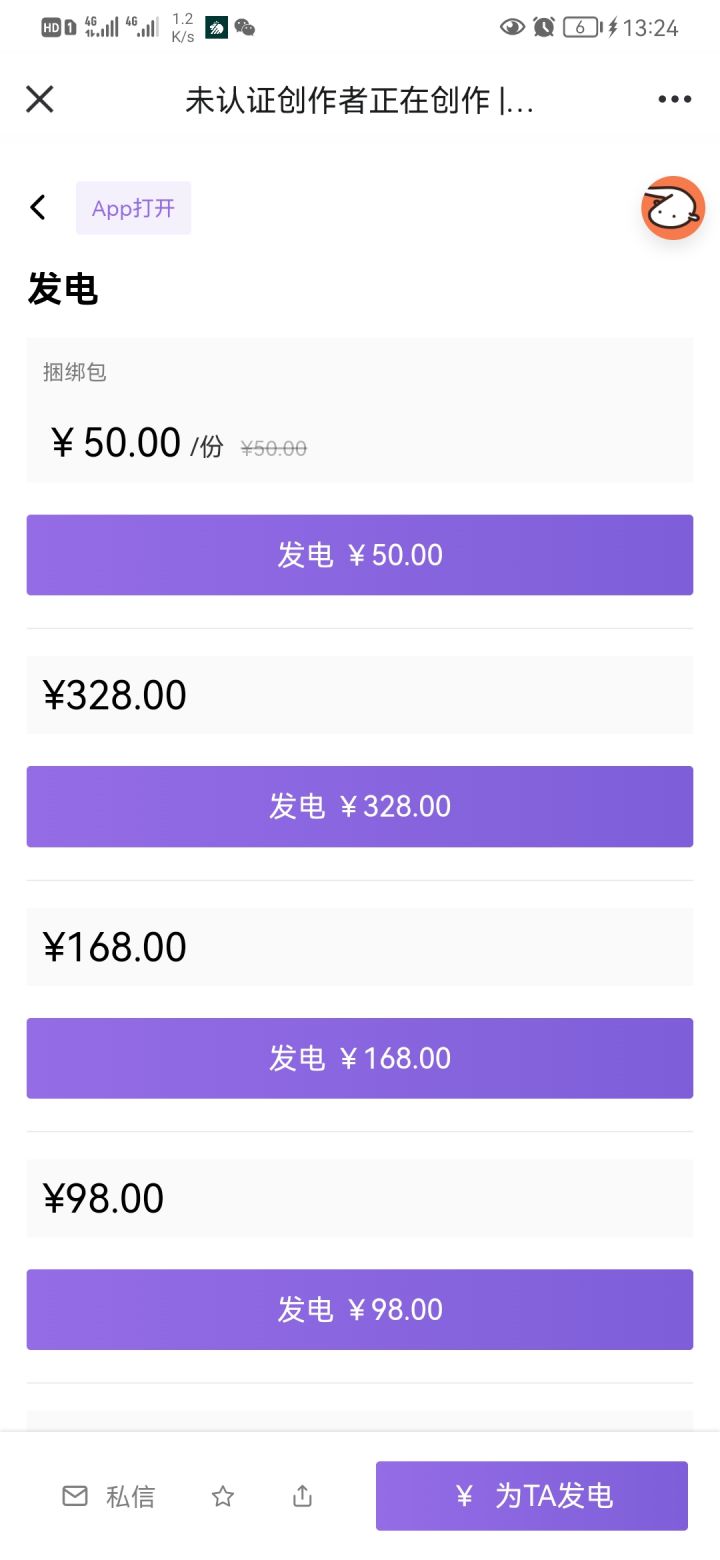This screenshot has width=720, height=1560.
Task: Choose the 发电 ¥328.00 button
Action: (x=360, y=806)
